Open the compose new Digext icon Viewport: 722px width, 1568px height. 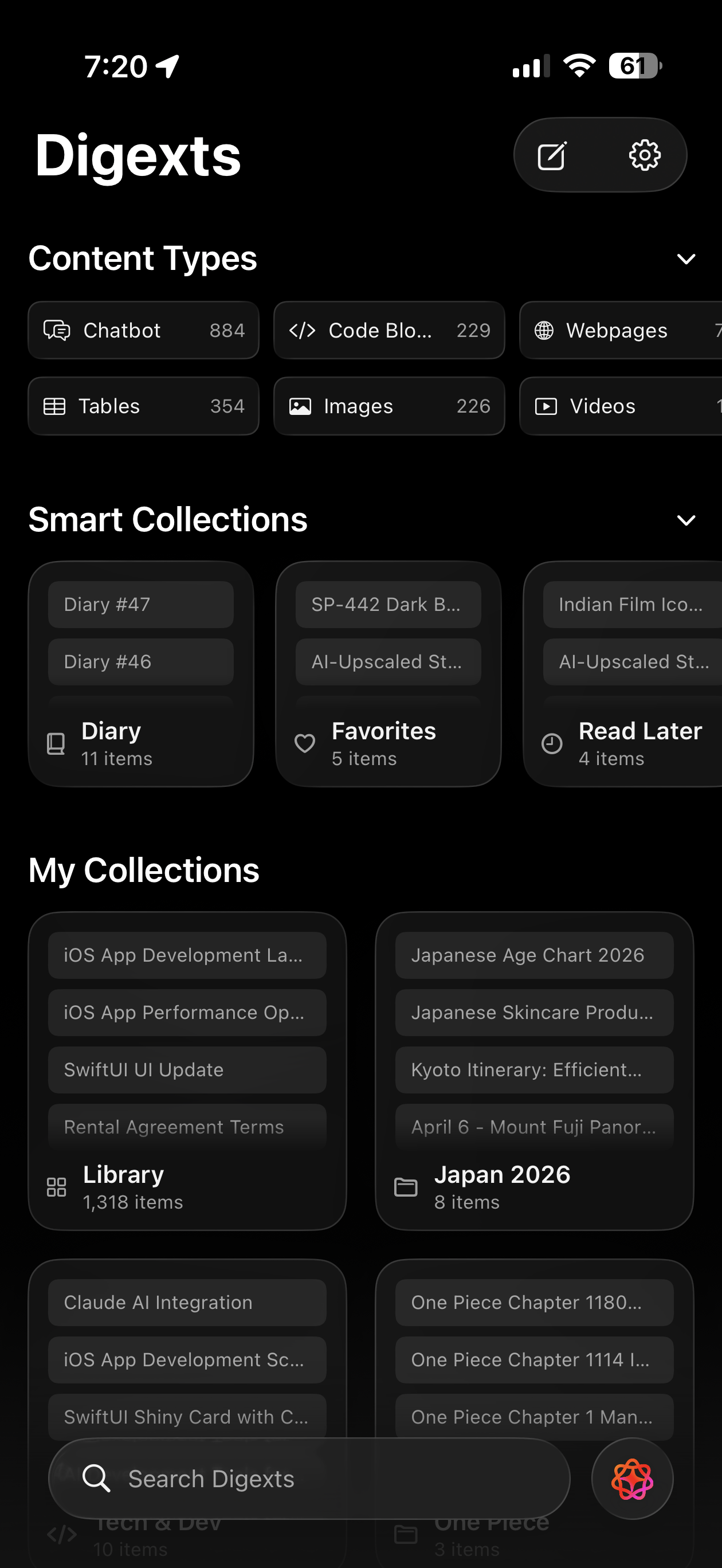coord(553,155)
